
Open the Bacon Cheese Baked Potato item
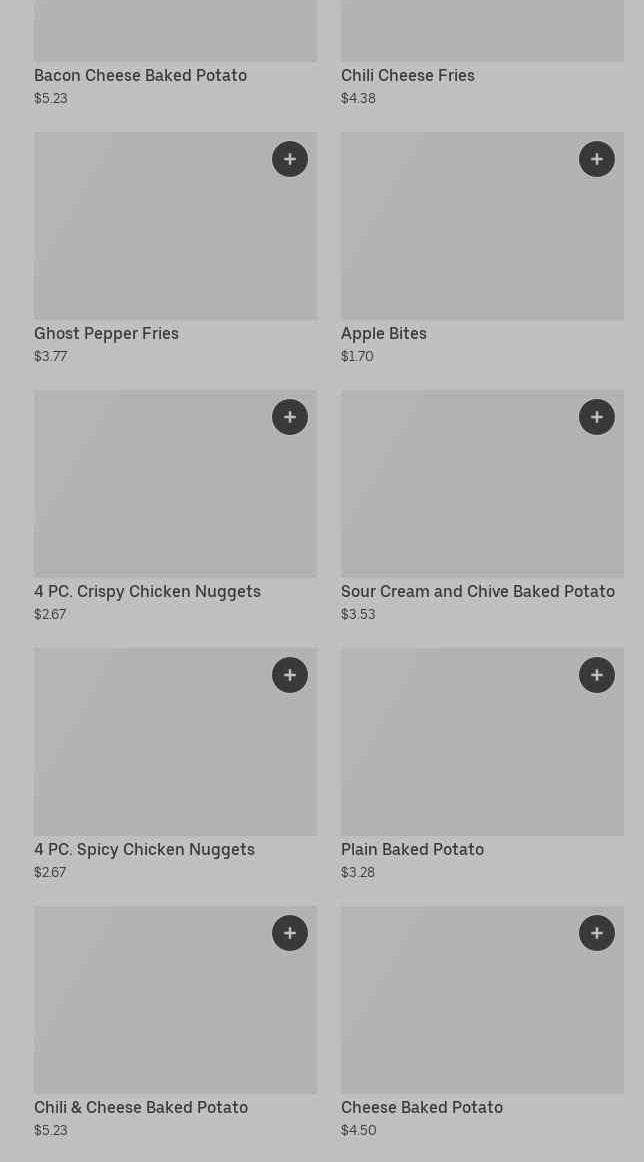click(x=140, y=76)
